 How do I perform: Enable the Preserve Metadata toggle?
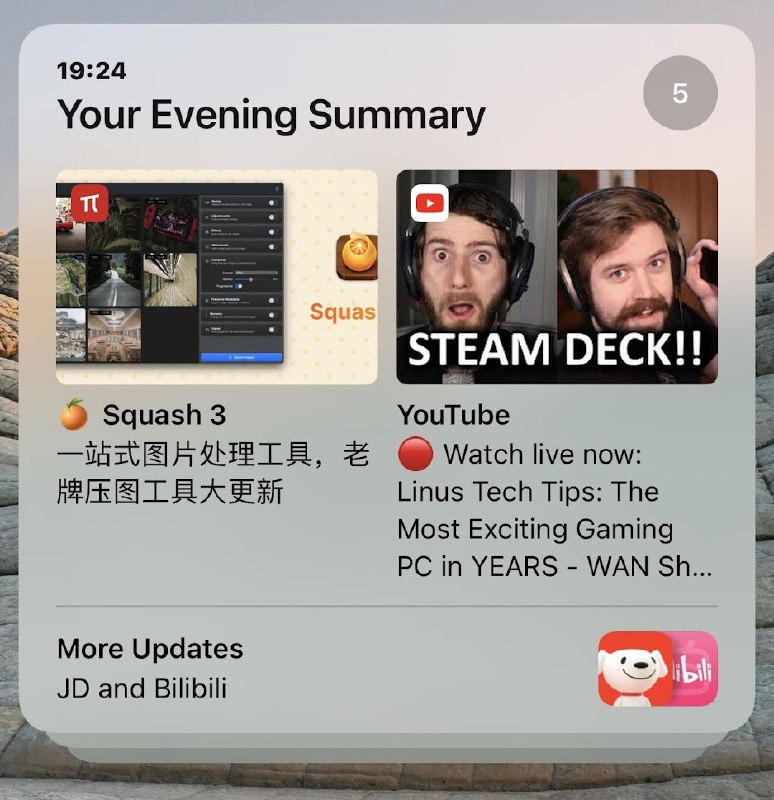click(x=272, y=301)
